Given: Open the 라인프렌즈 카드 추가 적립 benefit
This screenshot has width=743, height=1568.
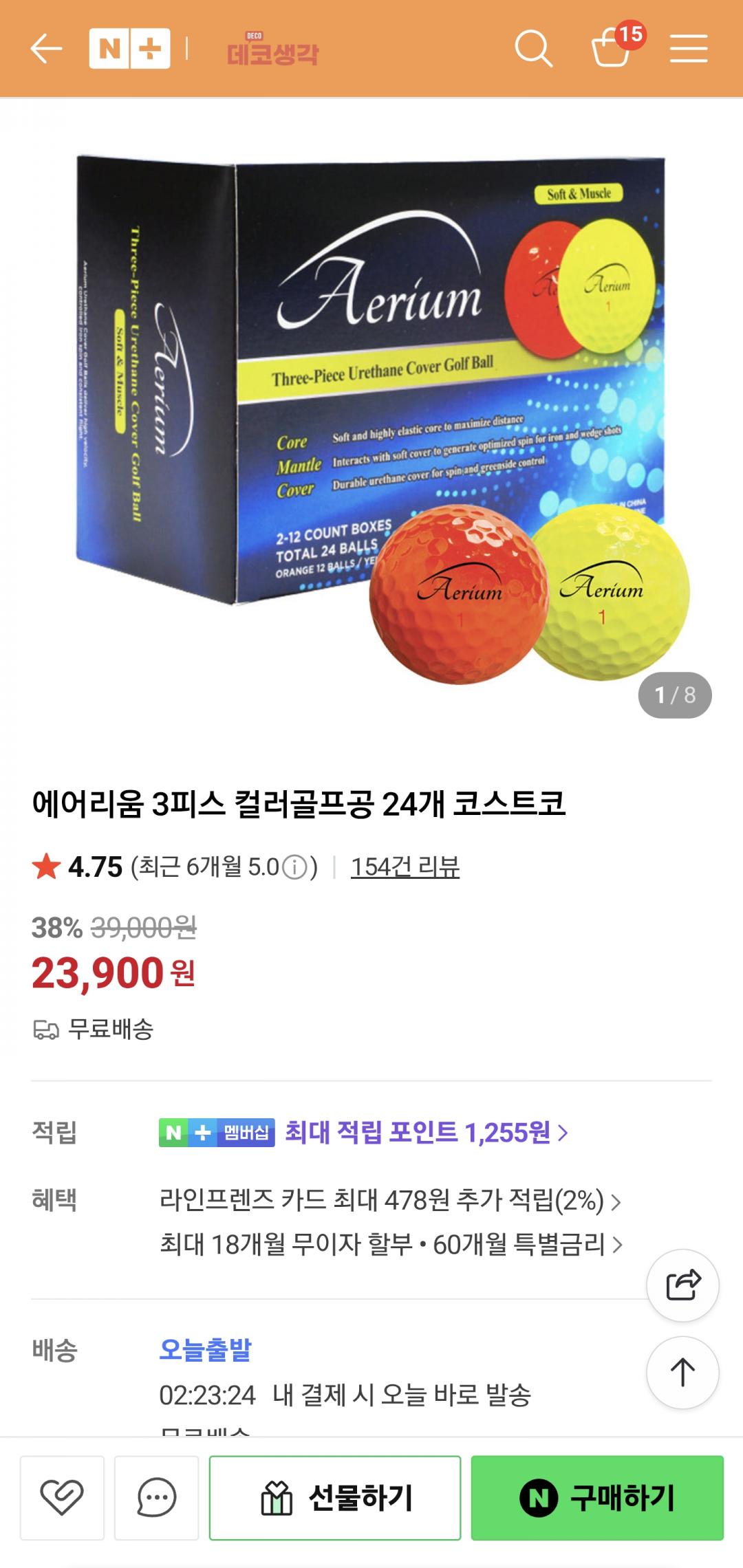Looking at the screenshot, I should [389, 1200].
